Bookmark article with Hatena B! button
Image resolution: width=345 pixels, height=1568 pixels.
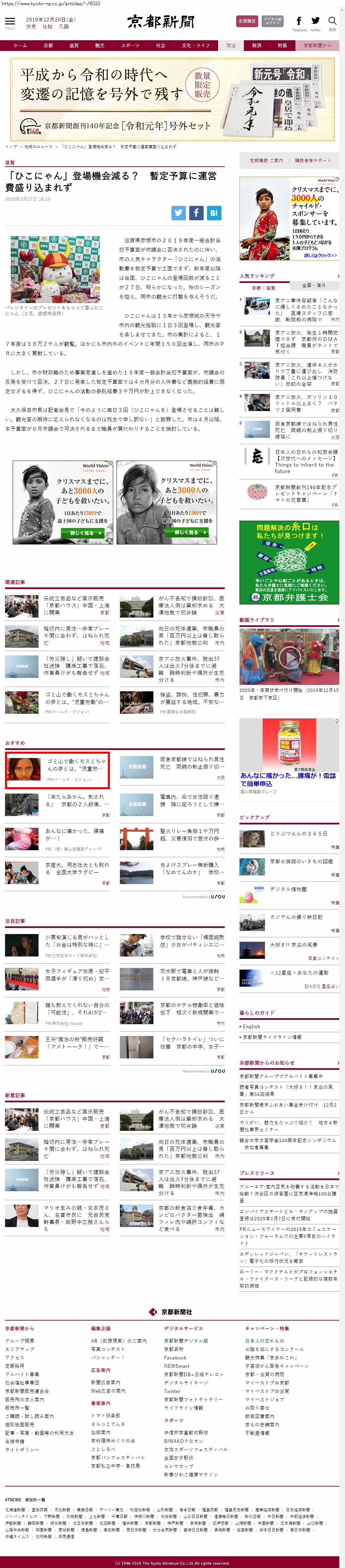click(x=214, y=213)
